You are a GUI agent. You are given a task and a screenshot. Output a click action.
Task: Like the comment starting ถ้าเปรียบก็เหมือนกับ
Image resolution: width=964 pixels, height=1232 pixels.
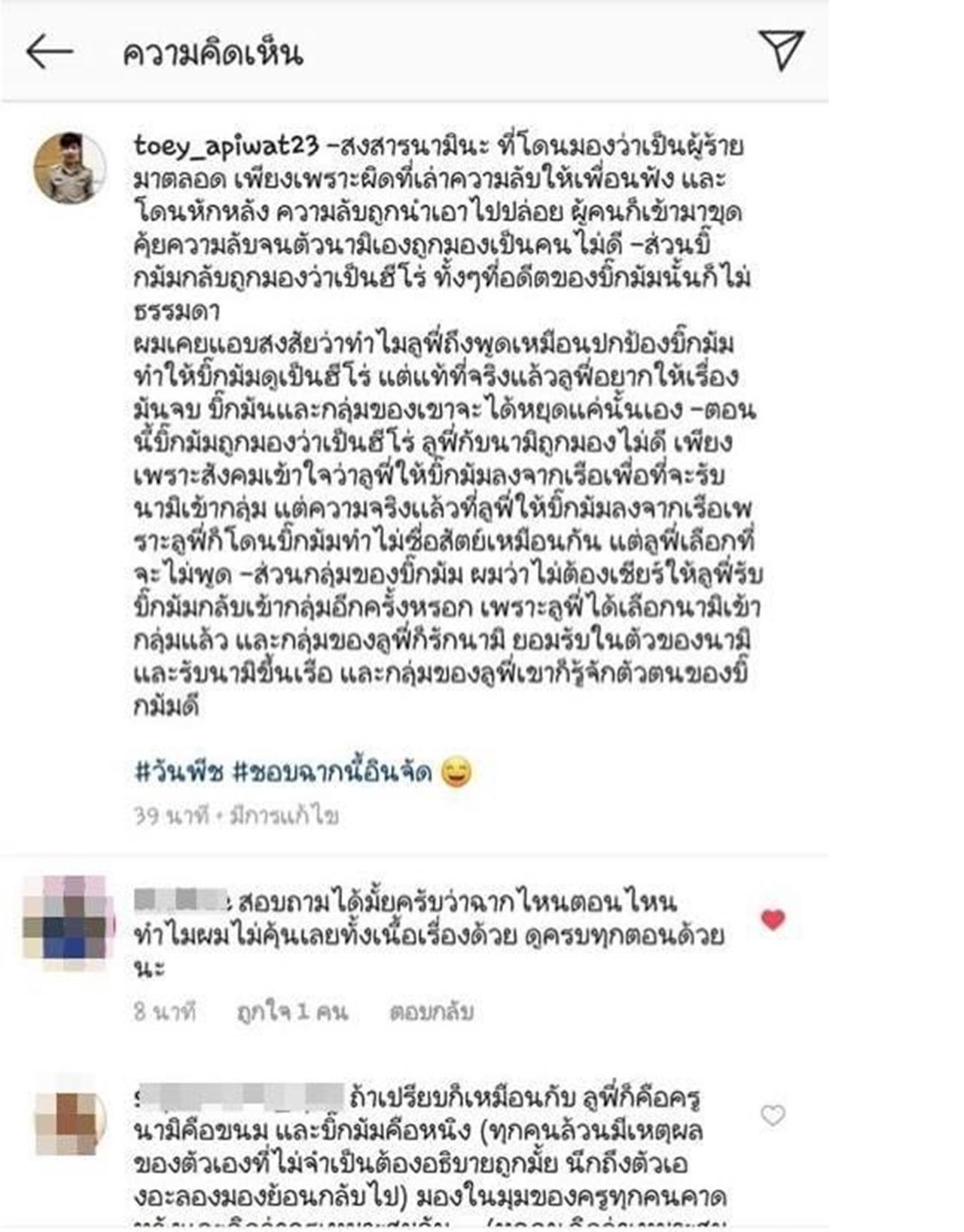point(773,1115)
